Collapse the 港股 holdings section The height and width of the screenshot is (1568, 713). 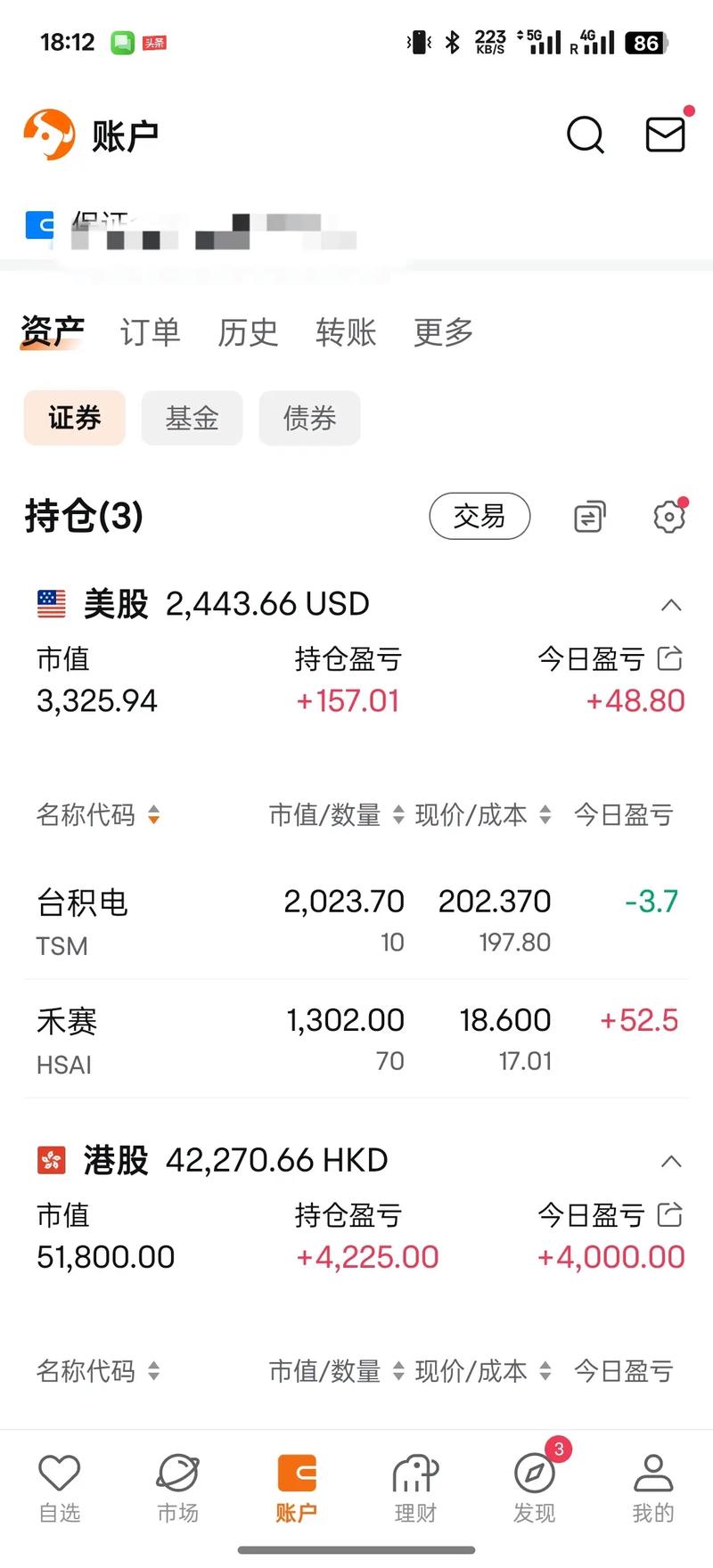coord(671,1160)
